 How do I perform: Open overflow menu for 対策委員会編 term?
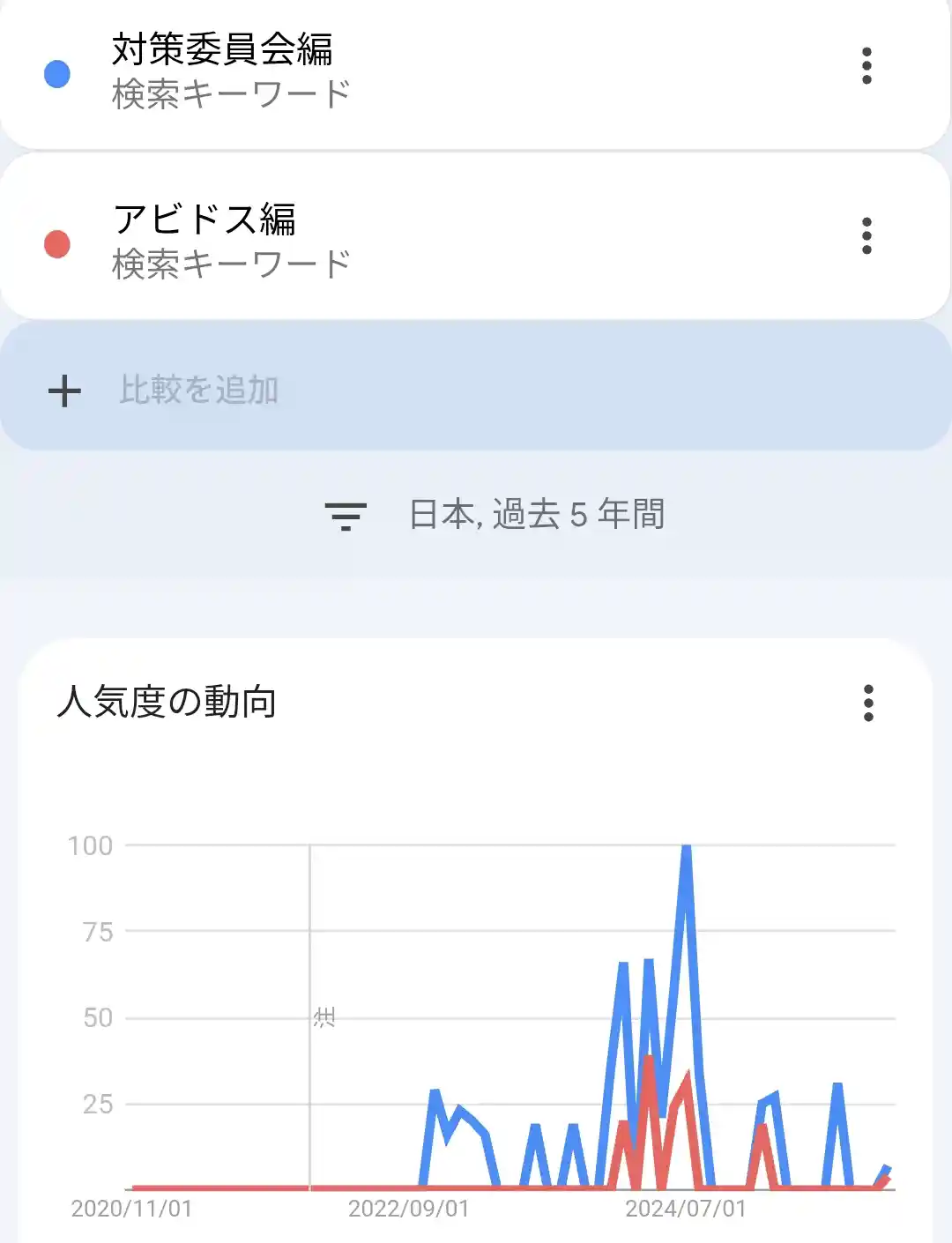pos(866,66)
